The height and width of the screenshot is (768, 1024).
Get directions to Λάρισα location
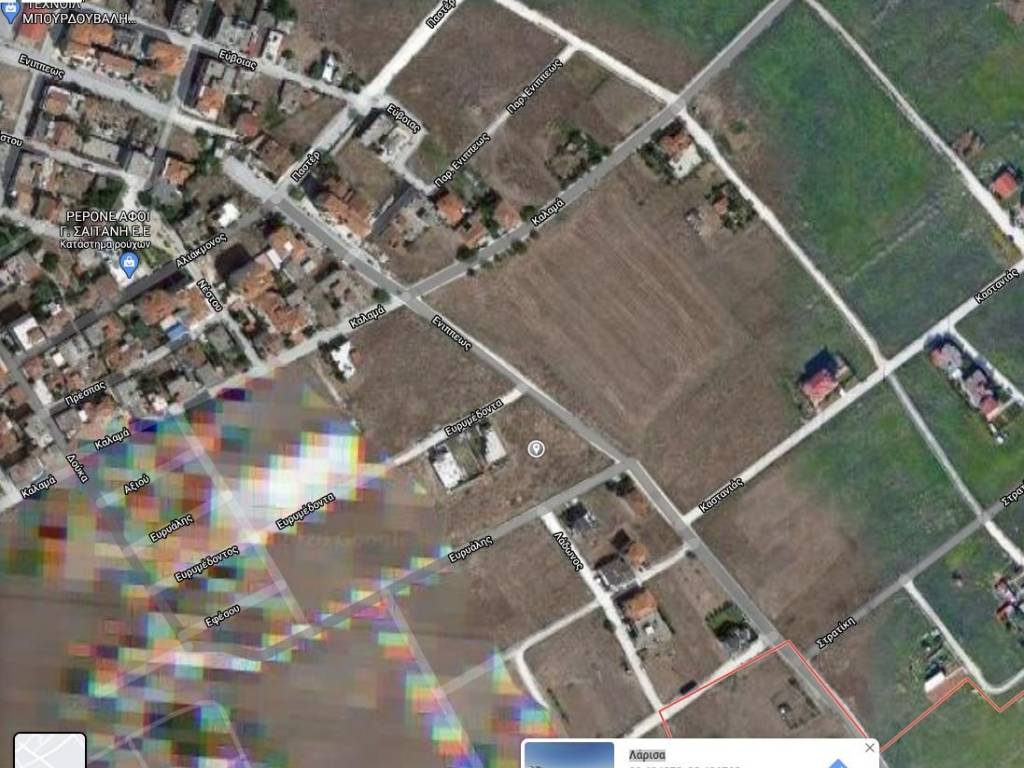[838, 763]
